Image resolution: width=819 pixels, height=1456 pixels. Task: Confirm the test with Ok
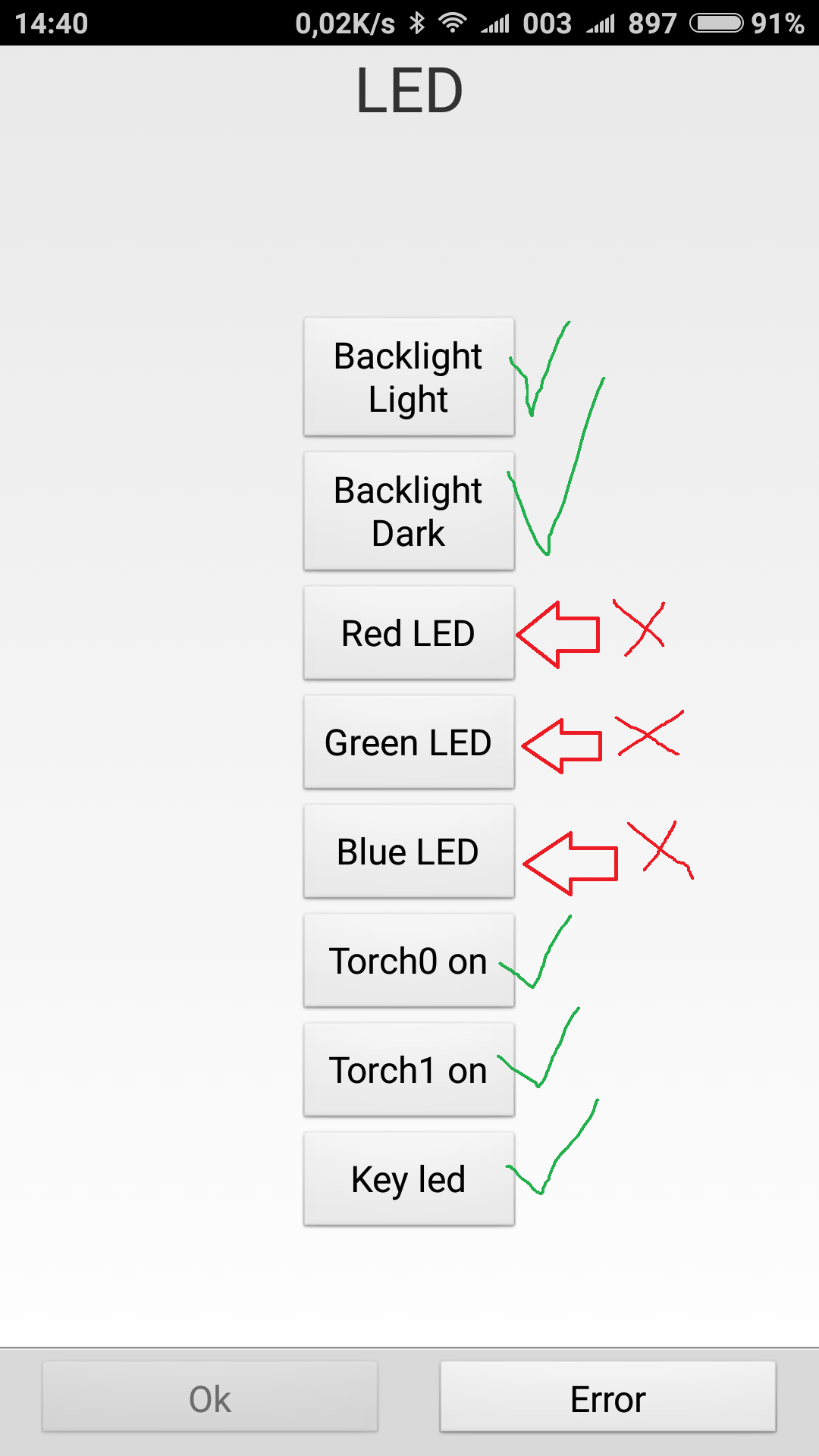pyautogui.click(x=210, y=1398)
